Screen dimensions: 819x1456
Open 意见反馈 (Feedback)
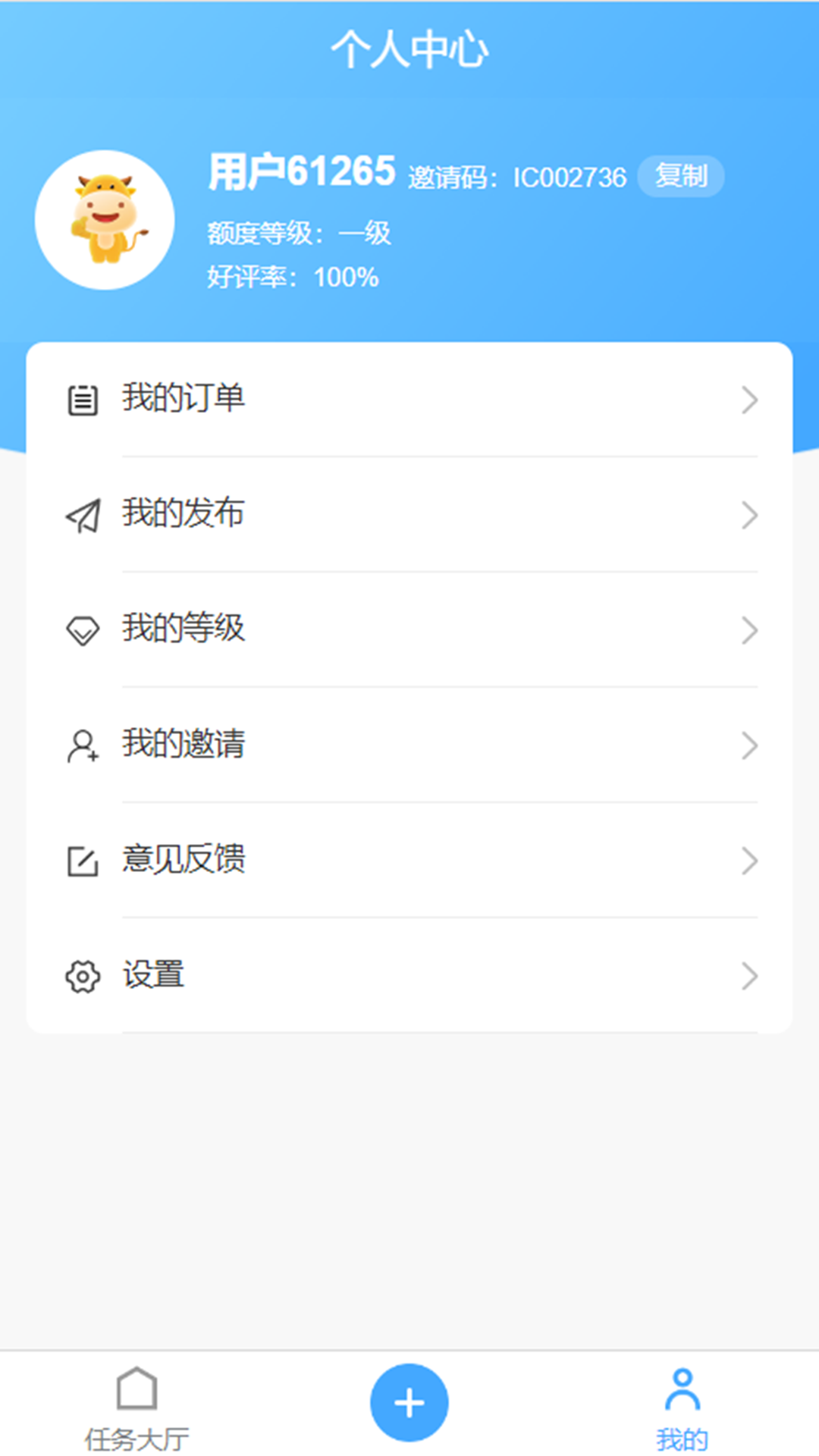[x=409, y=861]
